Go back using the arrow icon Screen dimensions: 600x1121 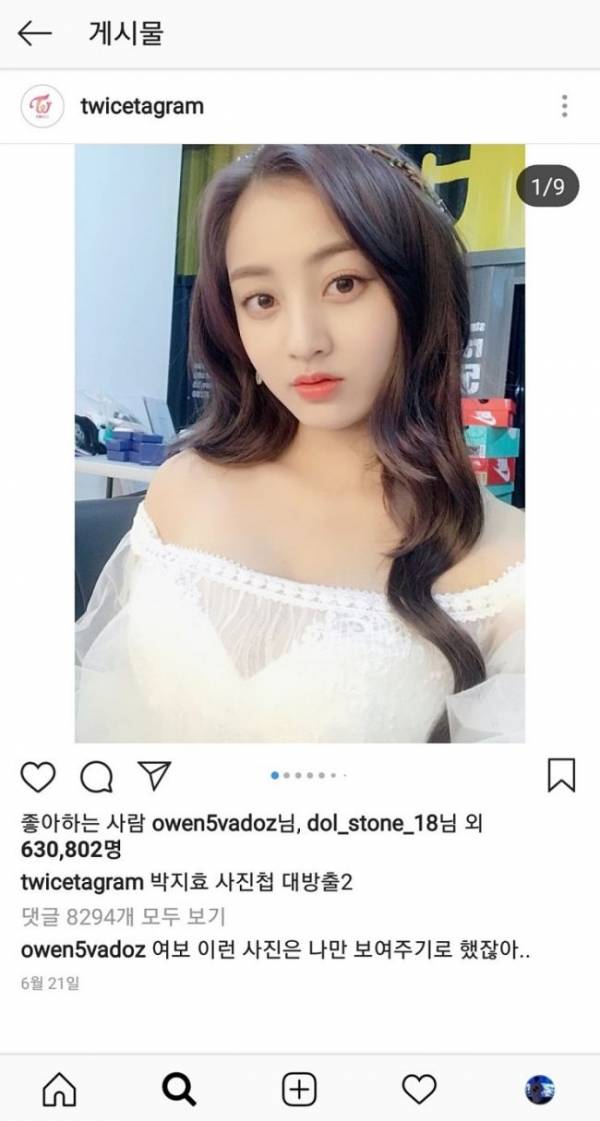pyautogui.click(x=36, y=34)
